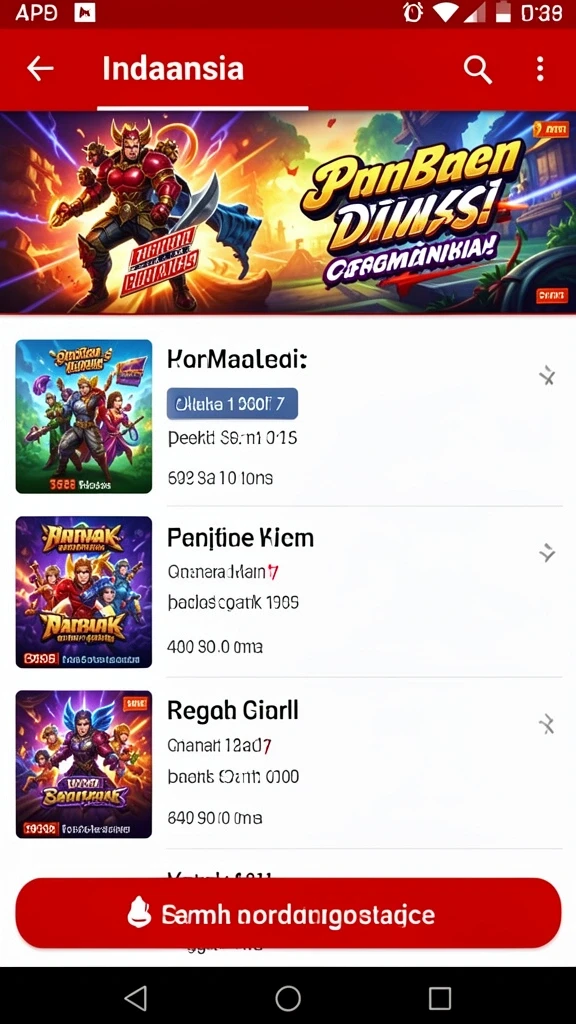The image size is (576, 1024).
Task: Open the three-dot overflow menu
Action: (x=539, y=69)
